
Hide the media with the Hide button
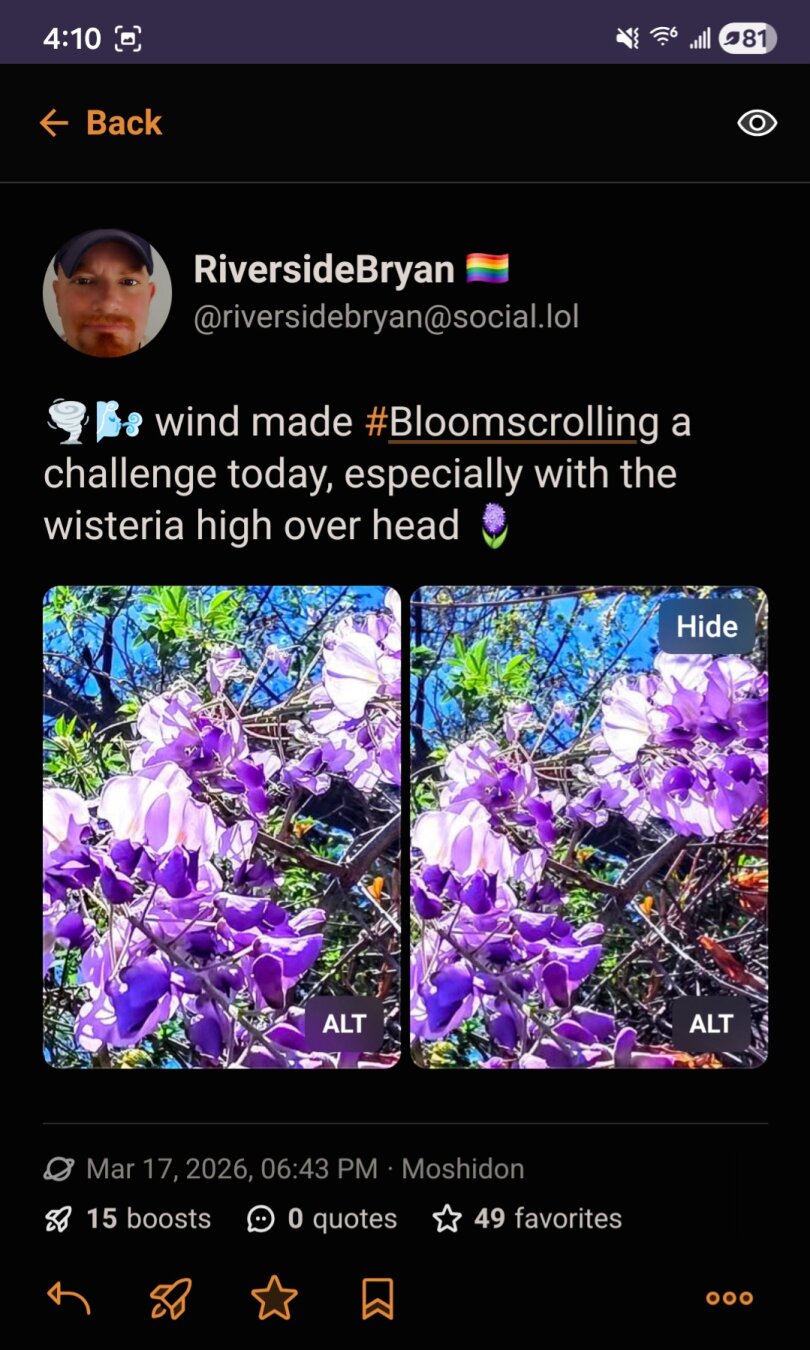click(x=706, y=627)
